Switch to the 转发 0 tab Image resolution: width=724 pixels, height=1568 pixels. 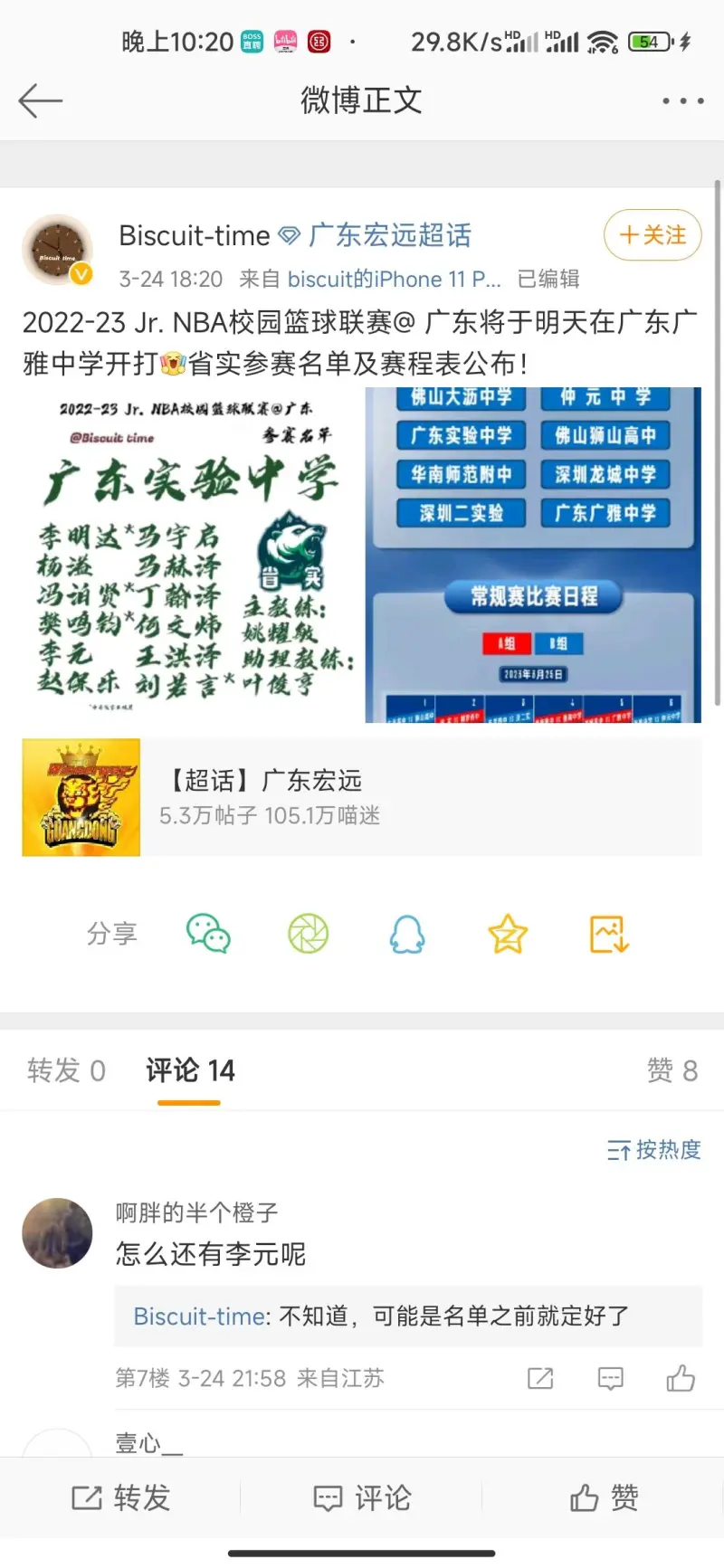point(66,1070)
